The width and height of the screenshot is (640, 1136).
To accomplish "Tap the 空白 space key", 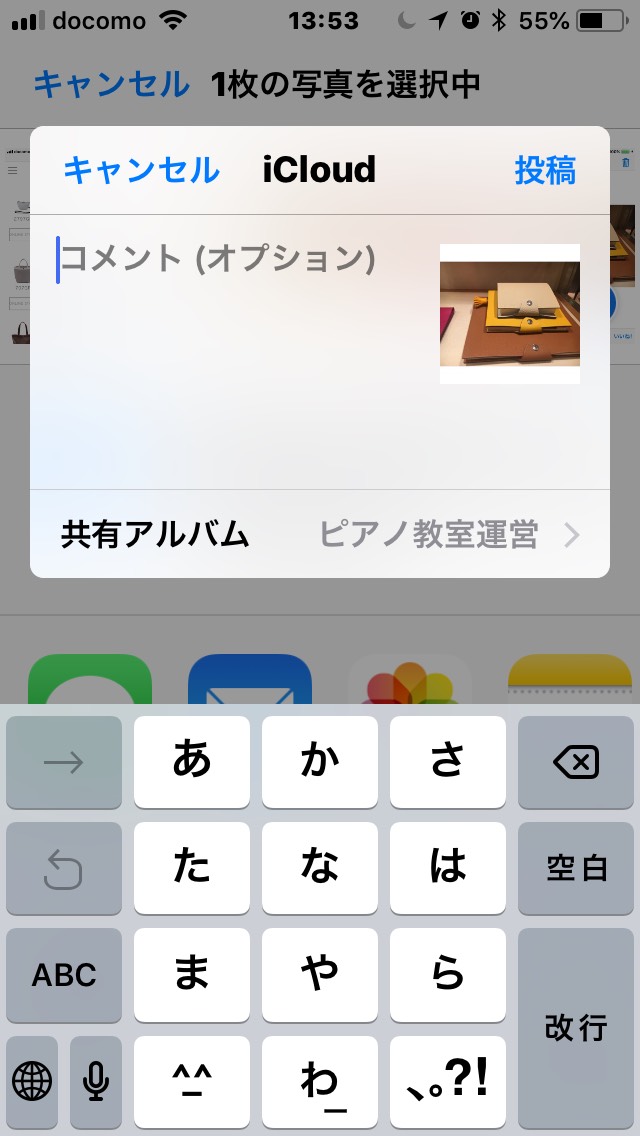I will pyautogui.click(x=575, y=868).
